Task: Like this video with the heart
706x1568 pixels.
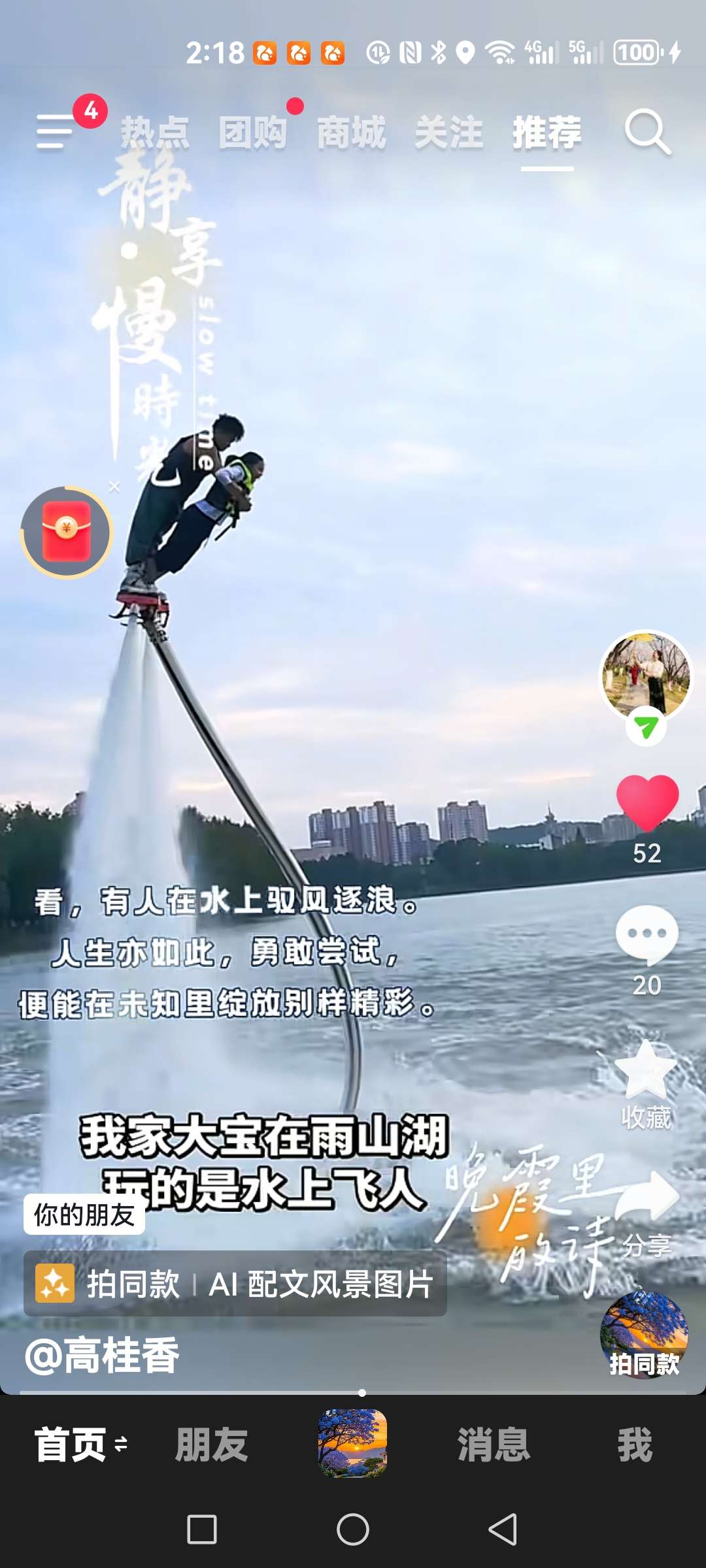Action: 647,803
